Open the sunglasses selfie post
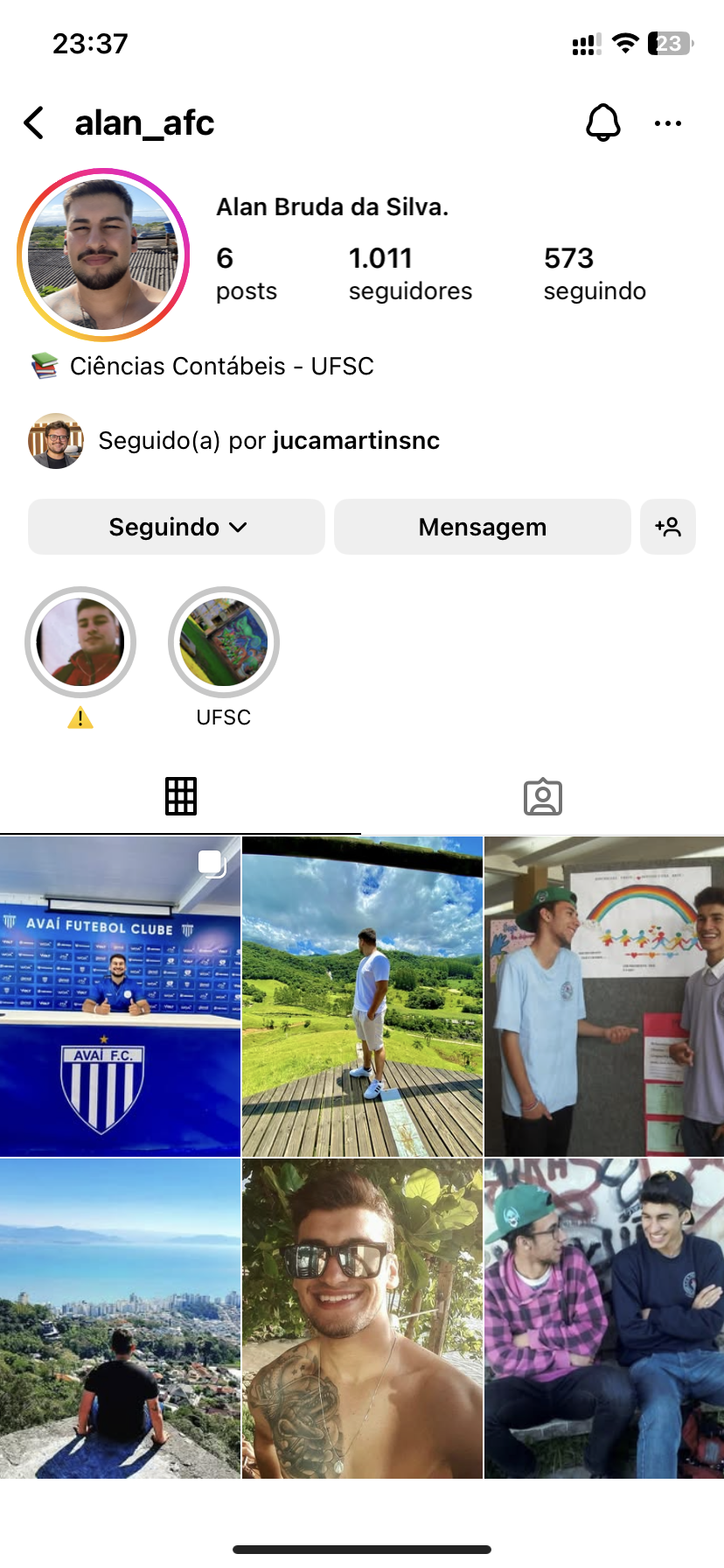The width and height of the screenshot is (724, 1568). tap(362, 1319)
